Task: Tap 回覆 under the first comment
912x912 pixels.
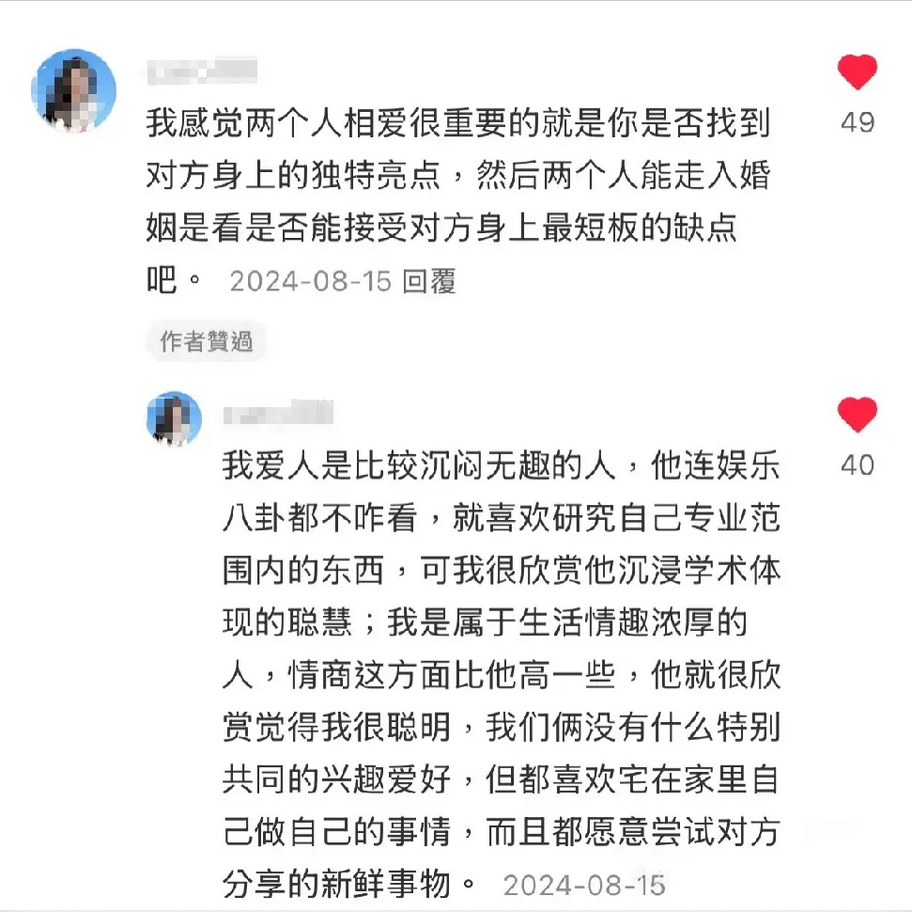Action: pos(429,281)
